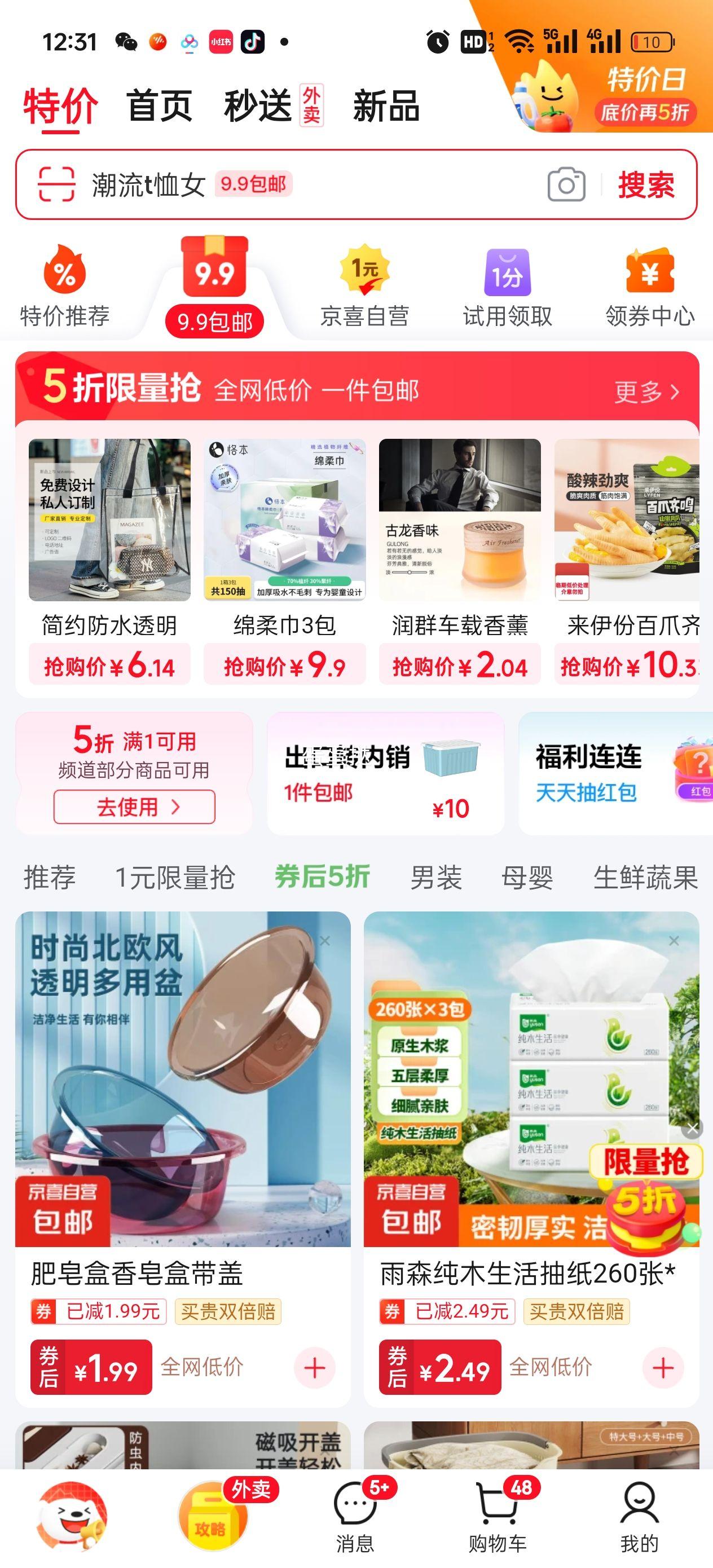Dismiss the floating 限量抢 5折 widget
Screen dimensions: 713x1568
[693, 1129]
